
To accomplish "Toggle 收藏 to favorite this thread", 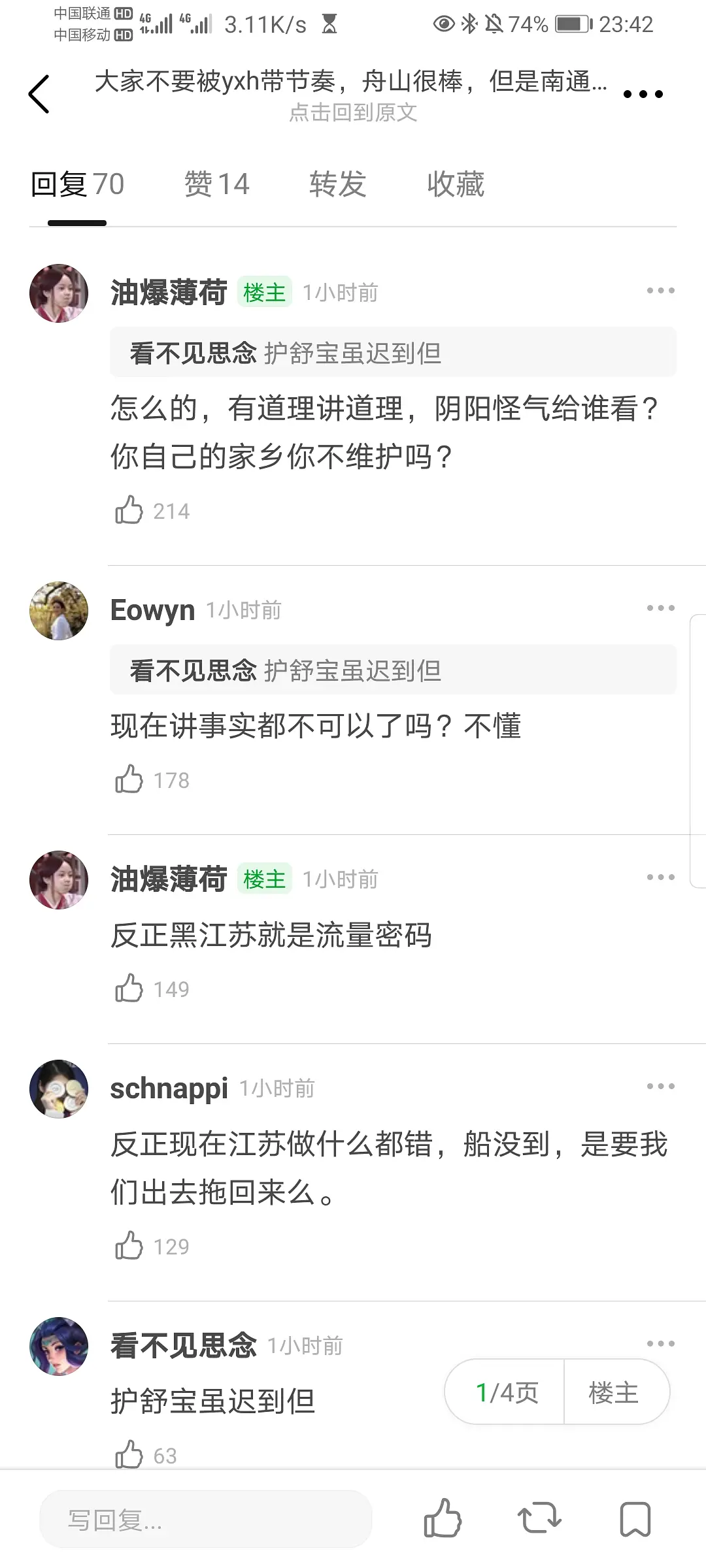I will tap(456, 184).
